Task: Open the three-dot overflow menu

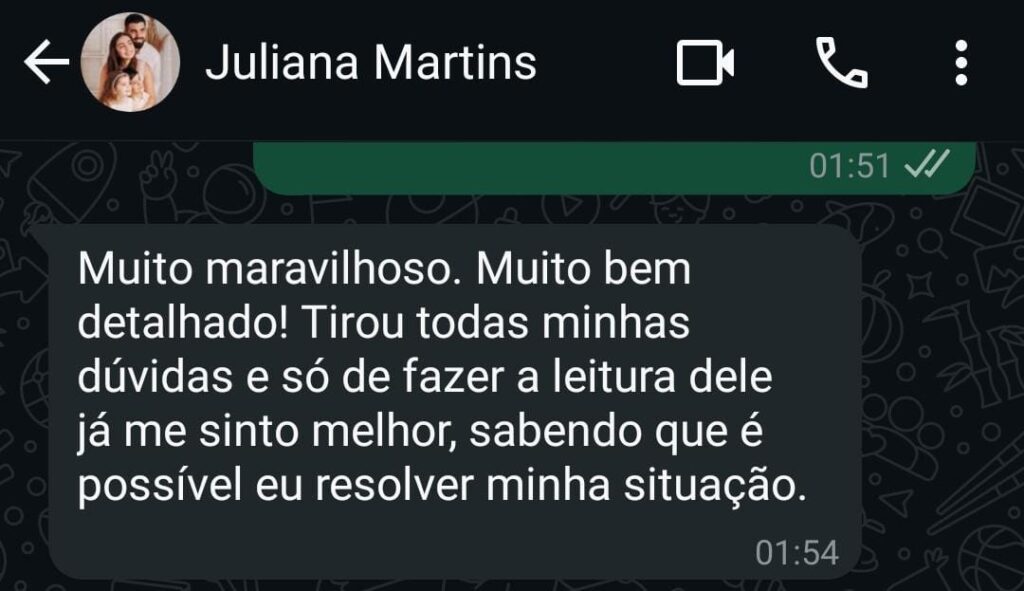Action: tap(961, 64)
